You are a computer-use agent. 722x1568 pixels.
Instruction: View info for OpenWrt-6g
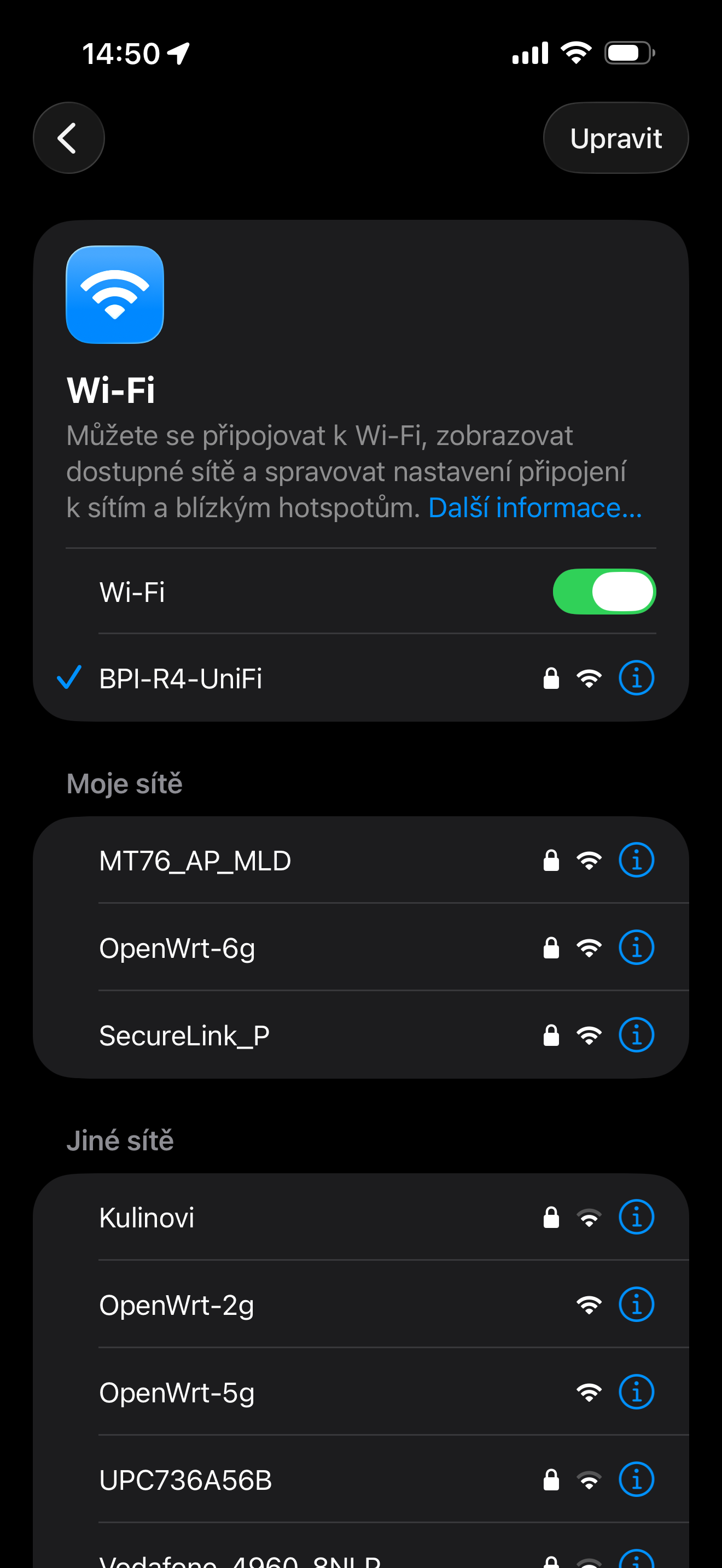click(x=636, y=947)
